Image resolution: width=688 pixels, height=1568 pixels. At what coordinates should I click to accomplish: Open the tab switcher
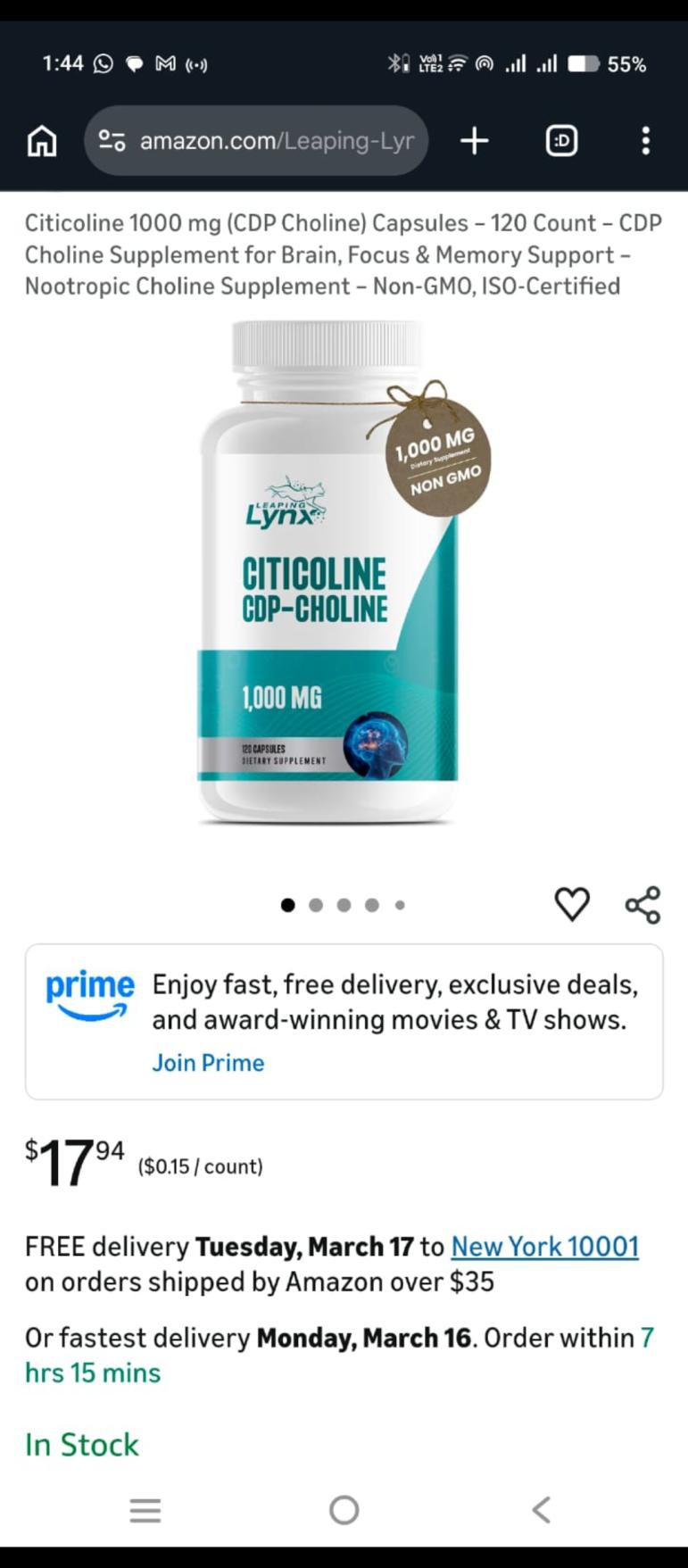[x=561, y=141]
